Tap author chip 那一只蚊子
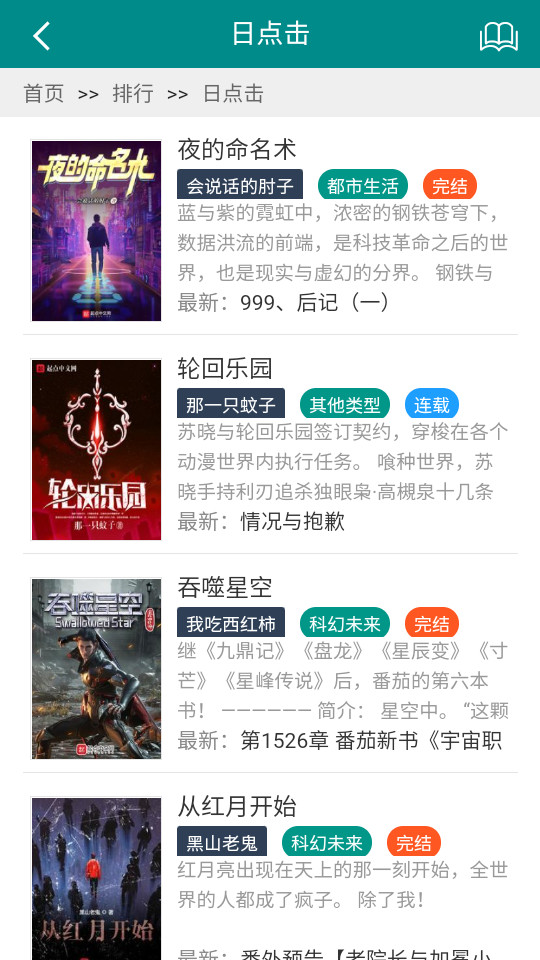This screenshot has width=540, height=960. (231, 403)
